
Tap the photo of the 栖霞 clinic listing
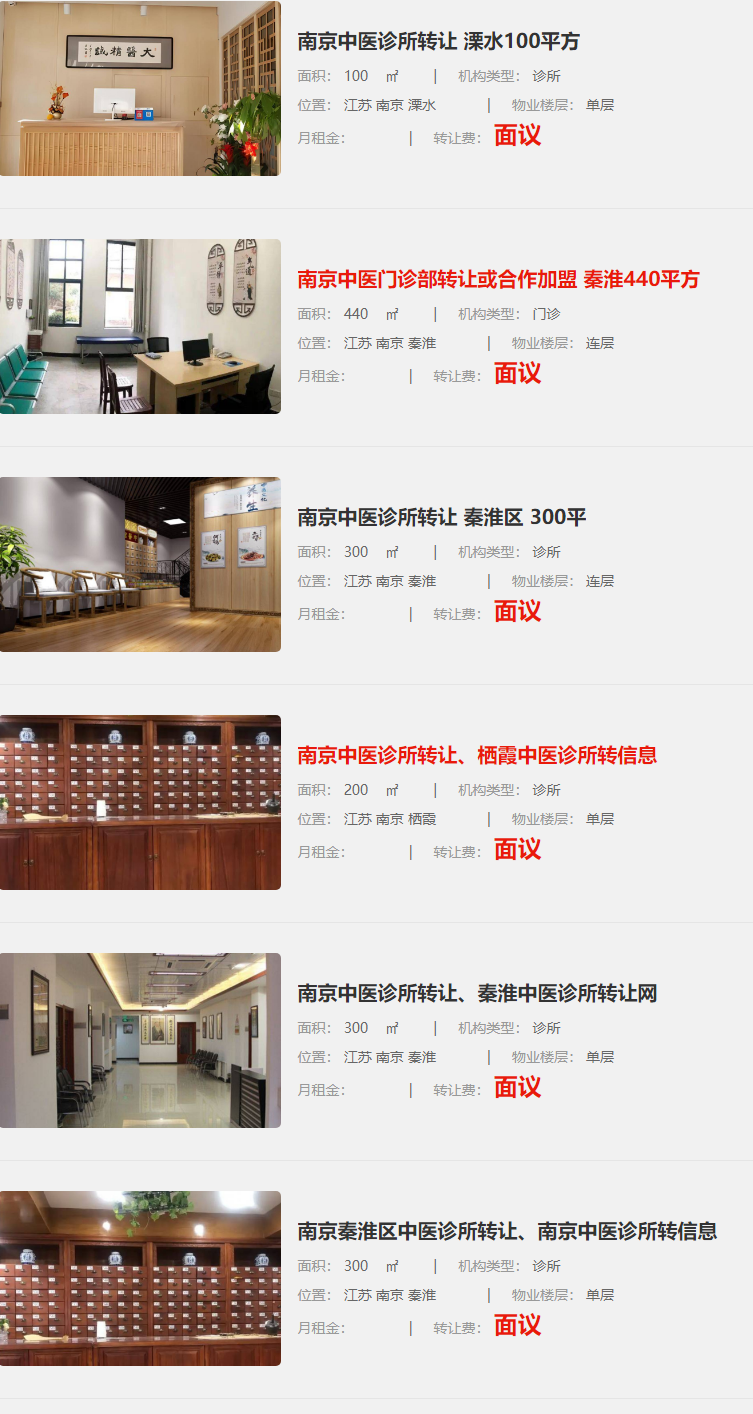click(140, 802)
